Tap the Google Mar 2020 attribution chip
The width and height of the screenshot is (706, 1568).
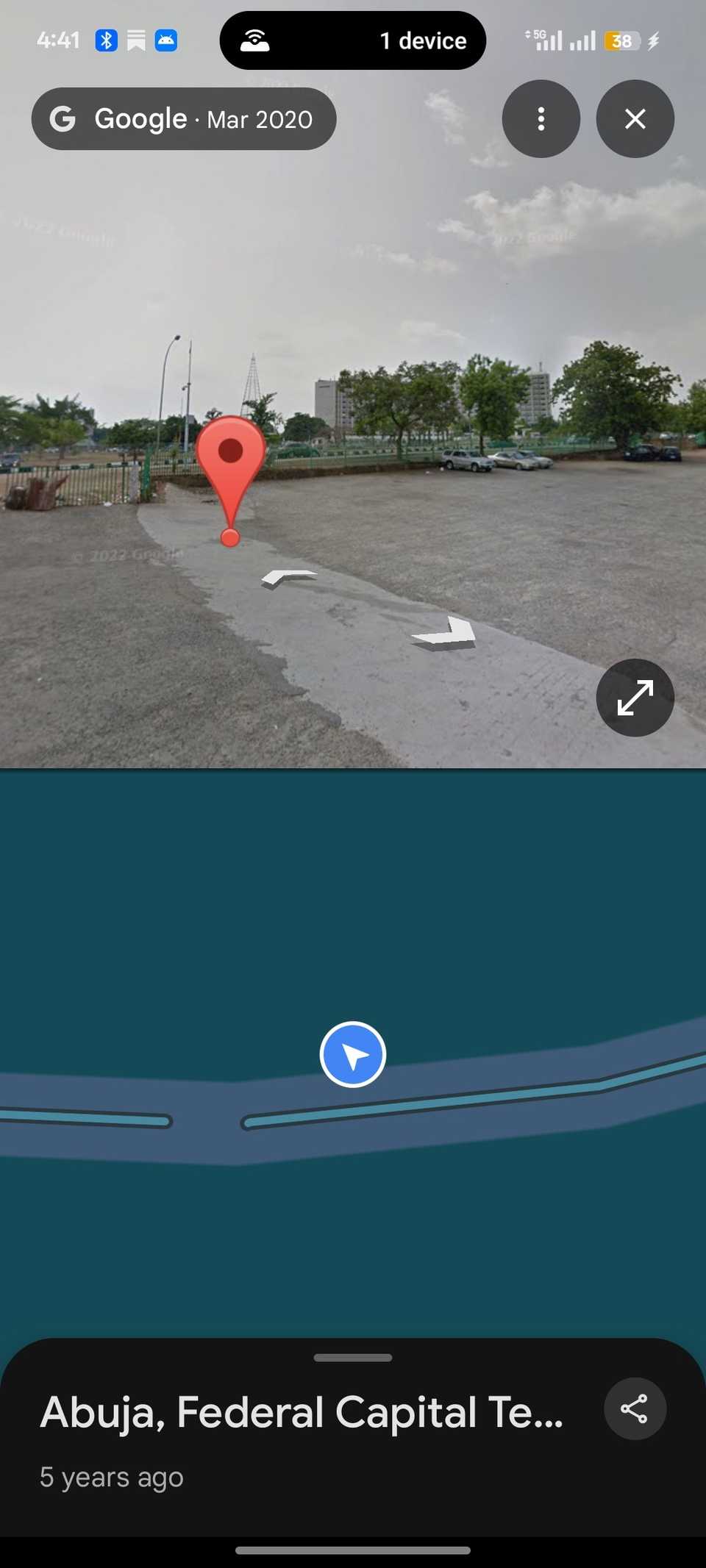click(184, 119)
